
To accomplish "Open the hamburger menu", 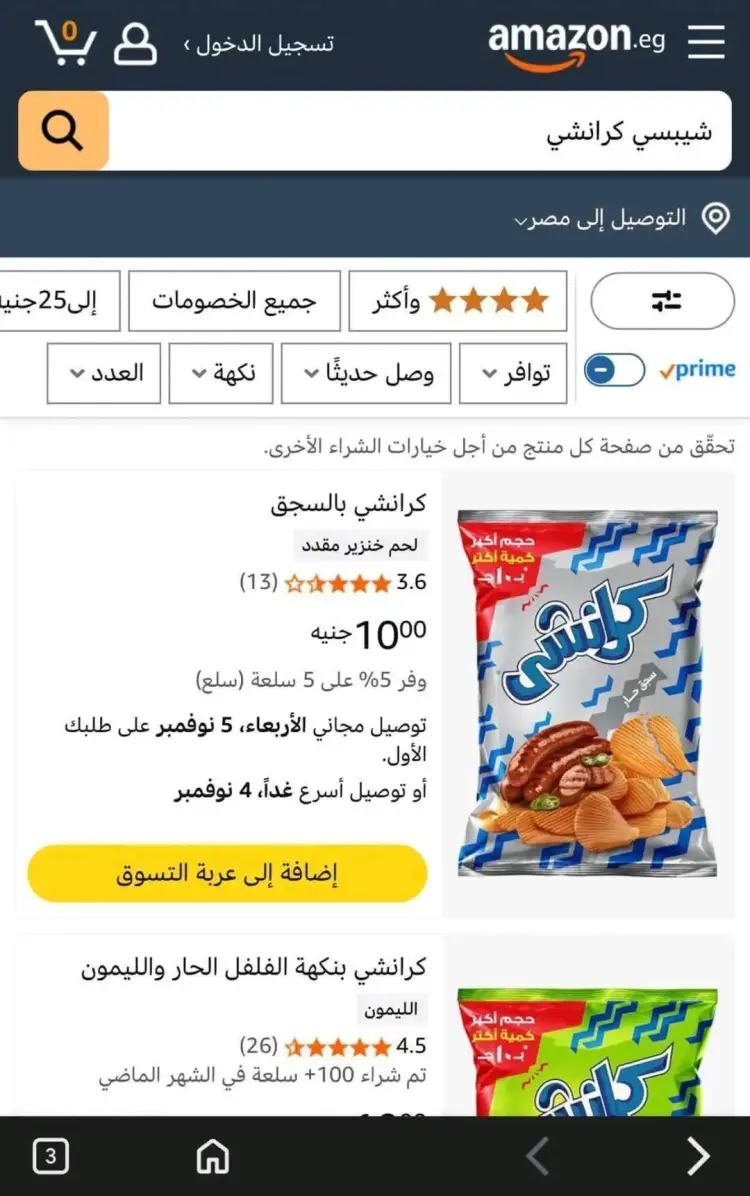I will point(707,41).
